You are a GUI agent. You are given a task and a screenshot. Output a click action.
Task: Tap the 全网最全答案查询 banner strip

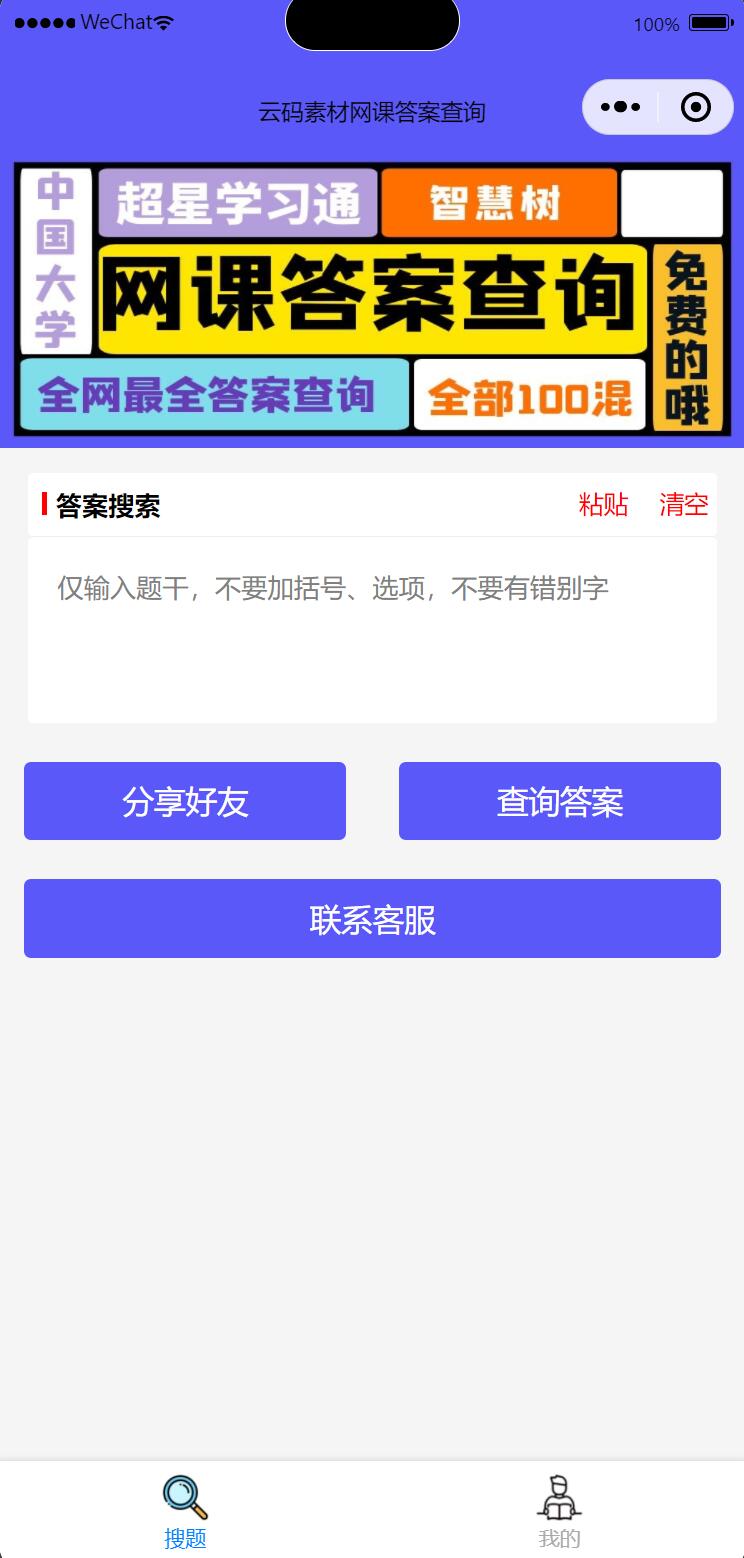pyautogui.click(x=213, y=396)
